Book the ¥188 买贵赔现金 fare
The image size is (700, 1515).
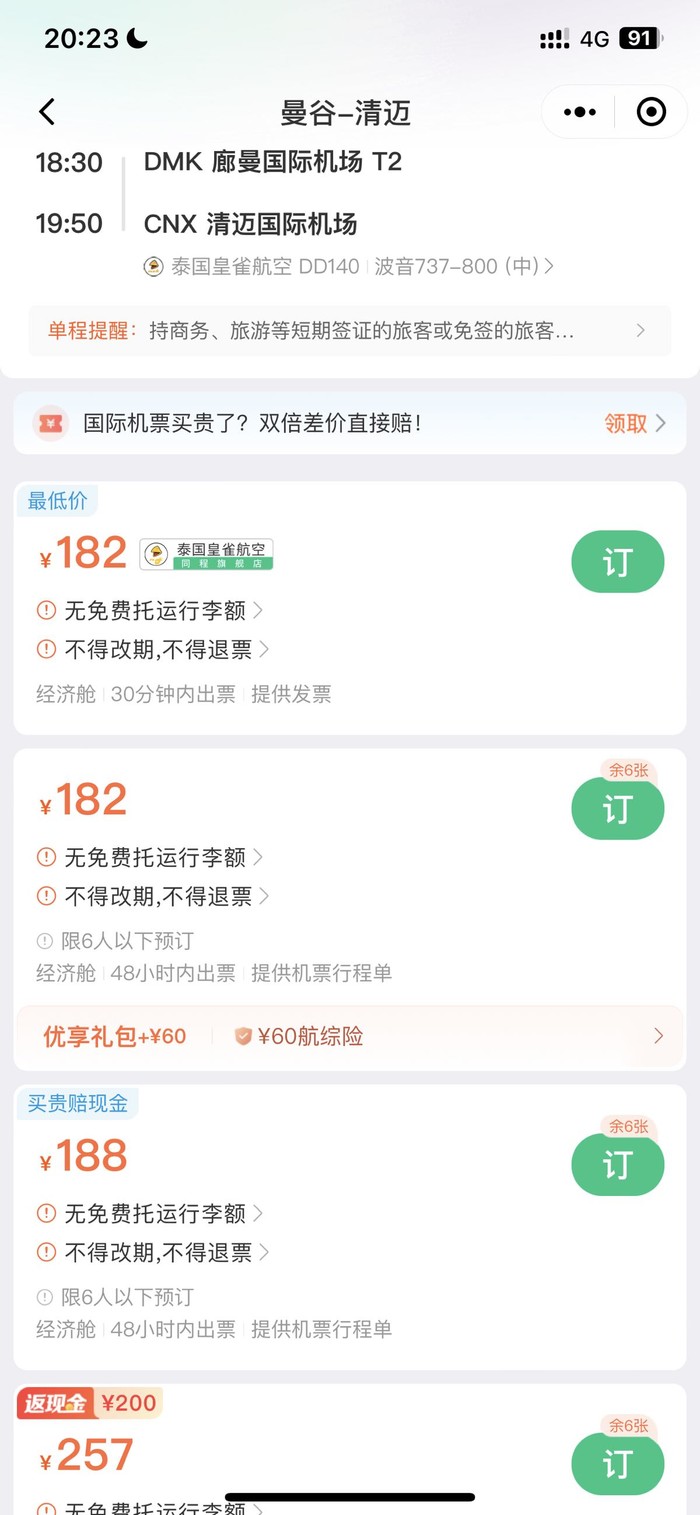tap(617, 1164)
